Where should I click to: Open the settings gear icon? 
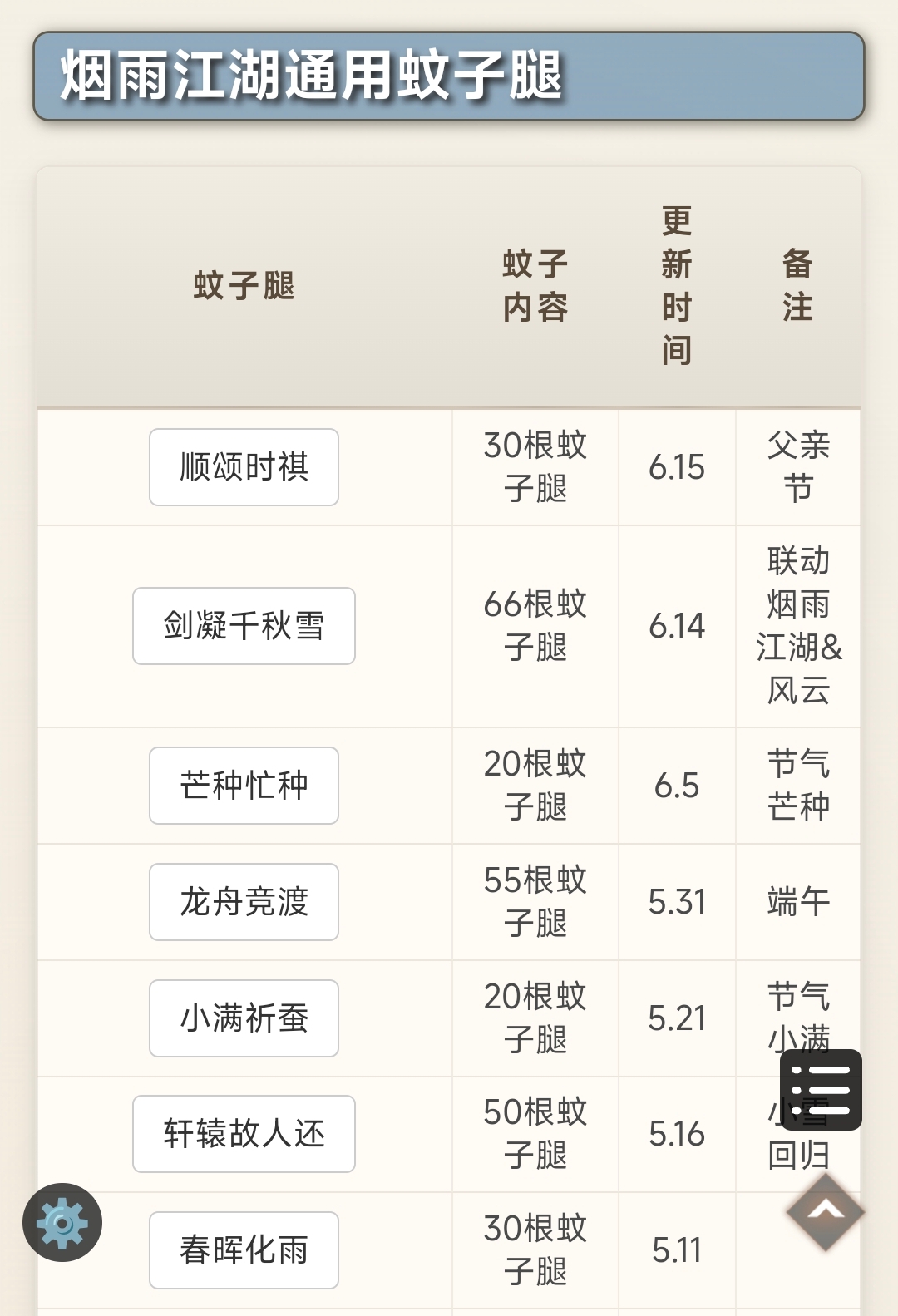(62, 1223)
